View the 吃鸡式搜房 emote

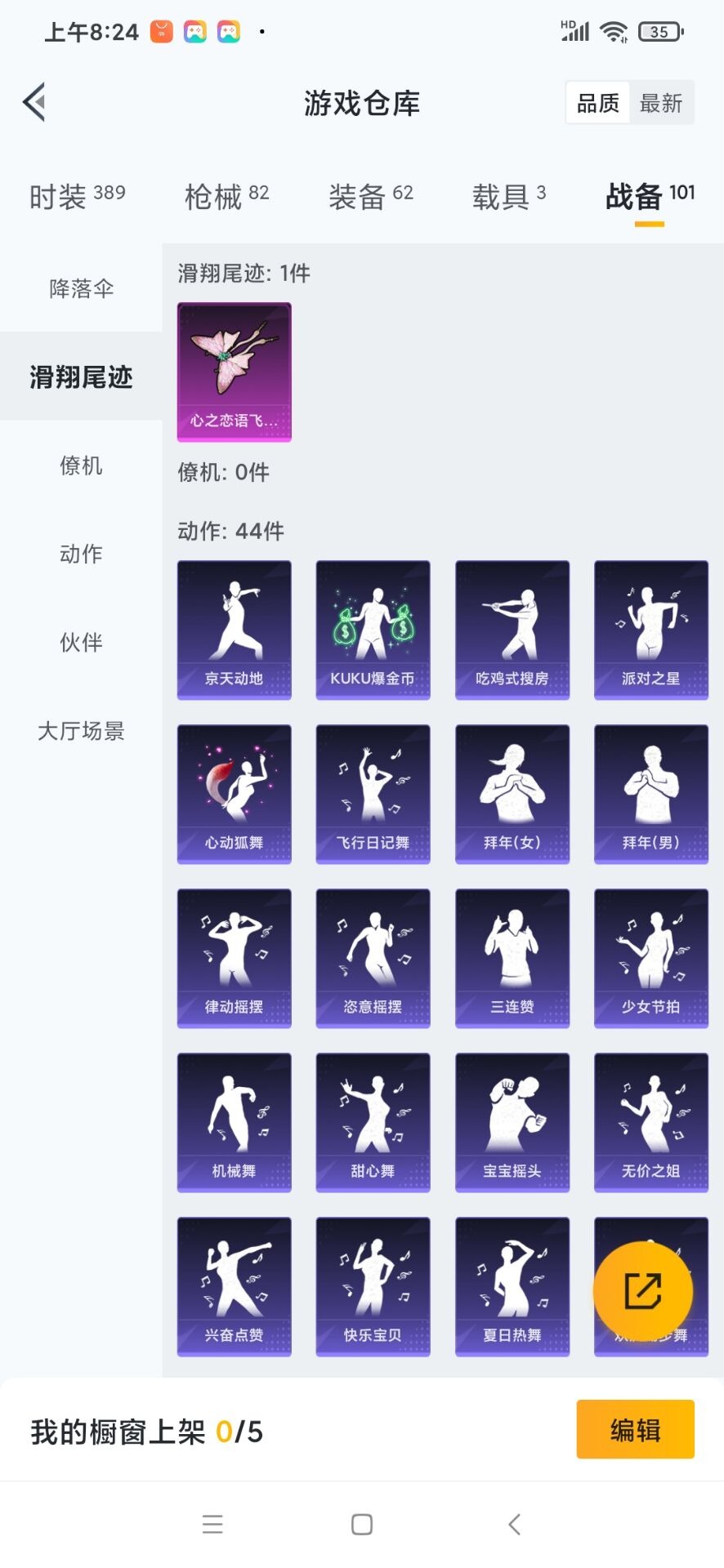pos(512,629)
